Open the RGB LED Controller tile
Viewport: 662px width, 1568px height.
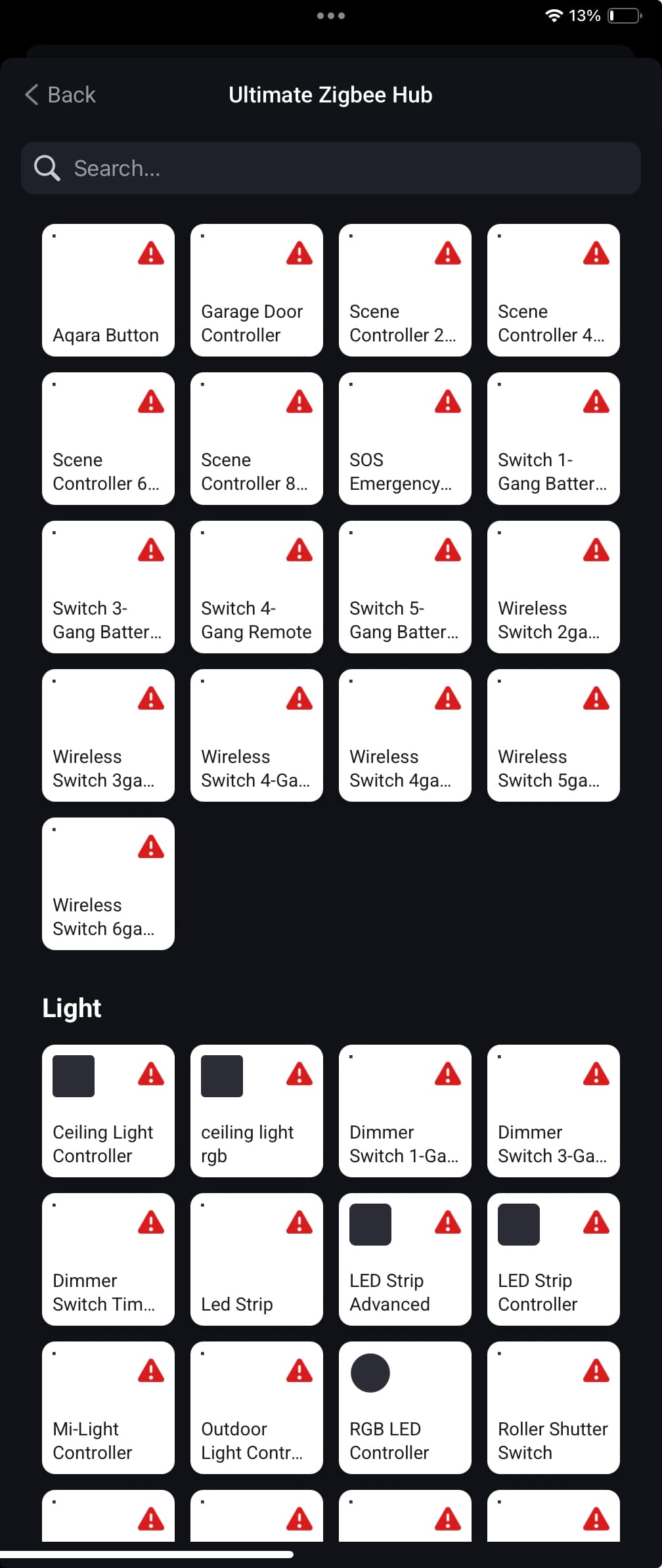[x=405, y=1408]
